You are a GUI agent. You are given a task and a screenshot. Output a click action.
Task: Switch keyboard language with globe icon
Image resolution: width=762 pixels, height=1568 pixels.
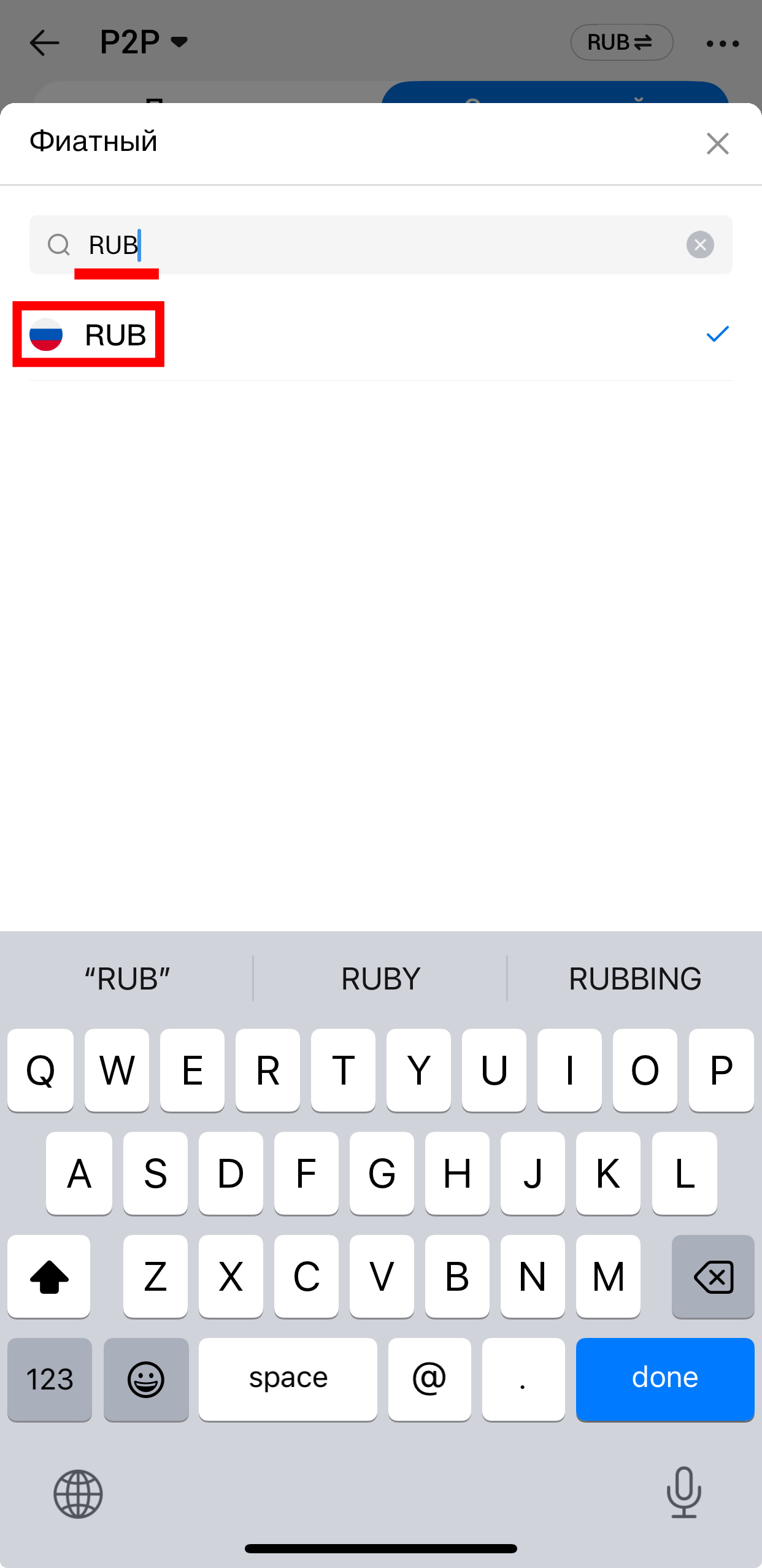(78, 1494)
